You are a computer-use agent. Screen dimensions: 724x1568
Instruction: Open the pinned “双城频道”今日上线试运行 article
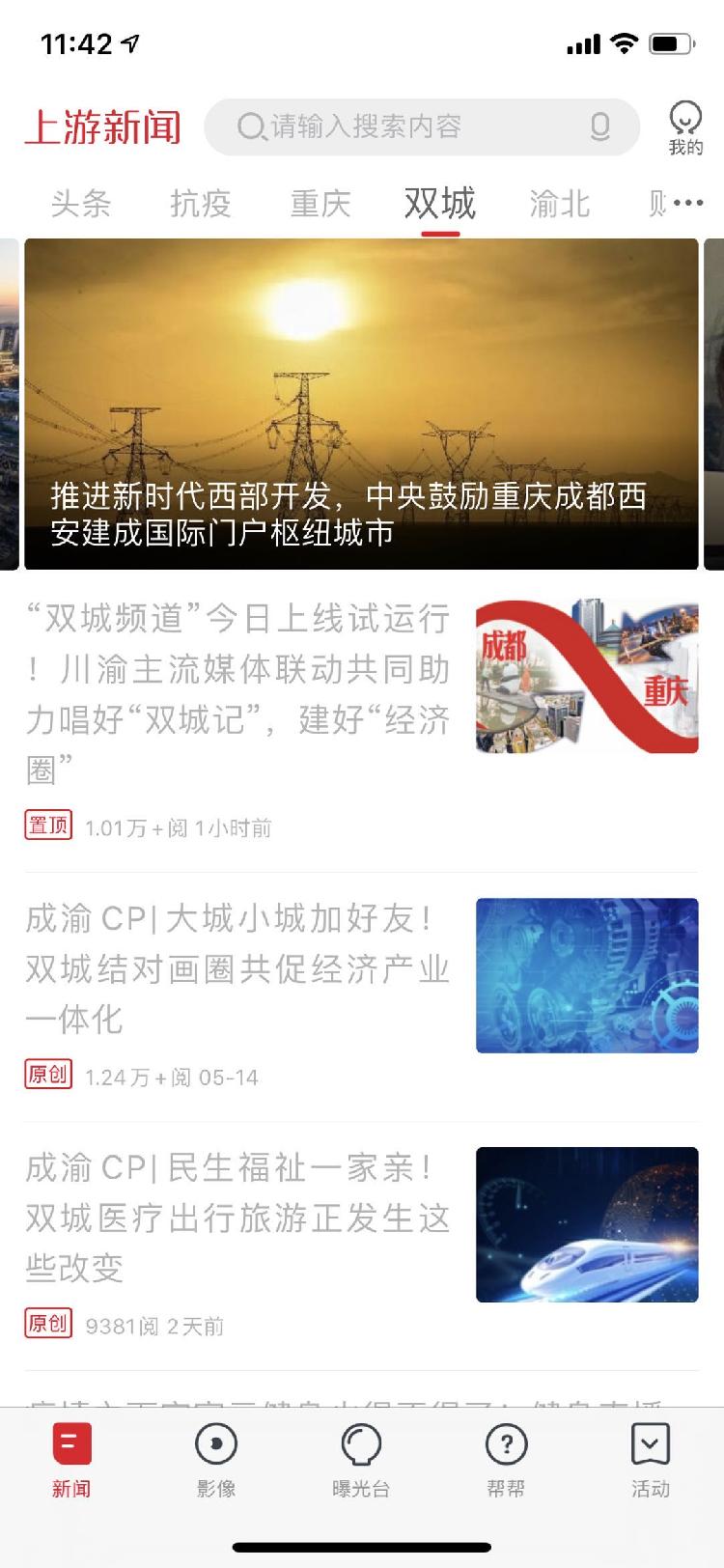237,692
